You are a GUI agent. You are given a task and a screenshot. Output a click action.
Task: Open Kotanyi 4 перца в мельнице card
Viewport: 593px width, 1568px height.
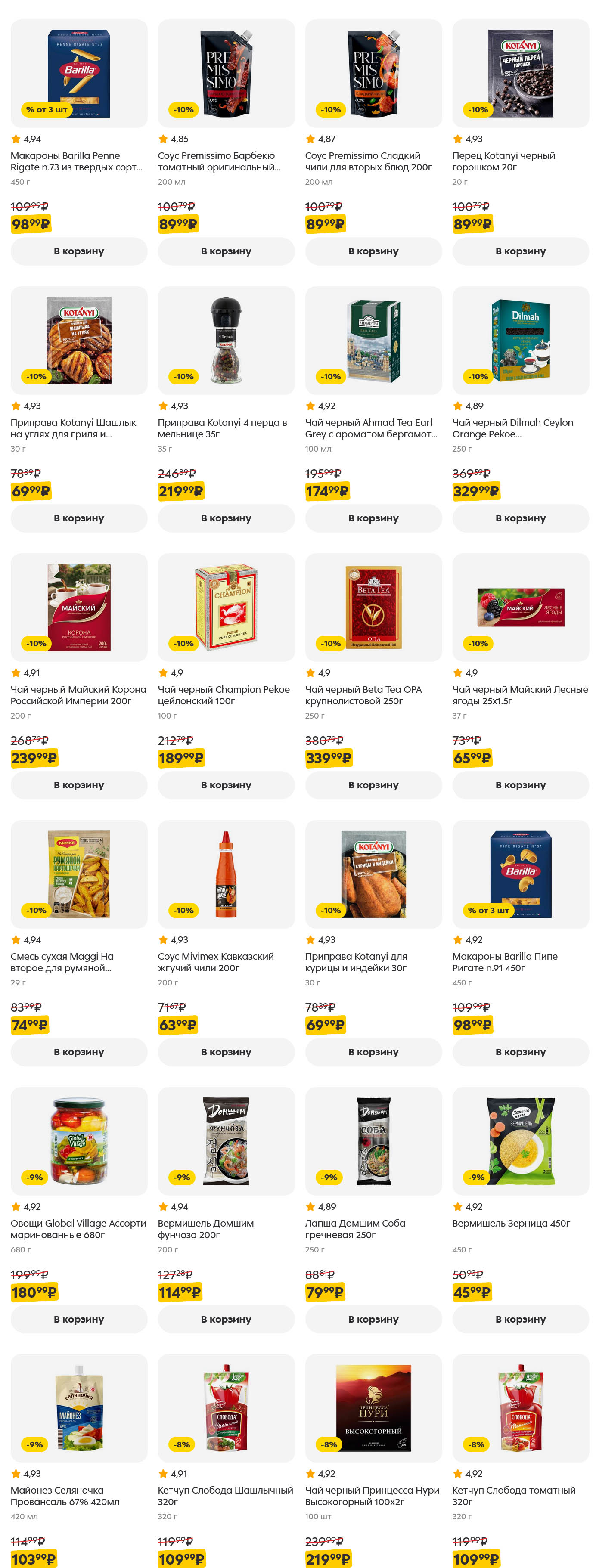226,340
